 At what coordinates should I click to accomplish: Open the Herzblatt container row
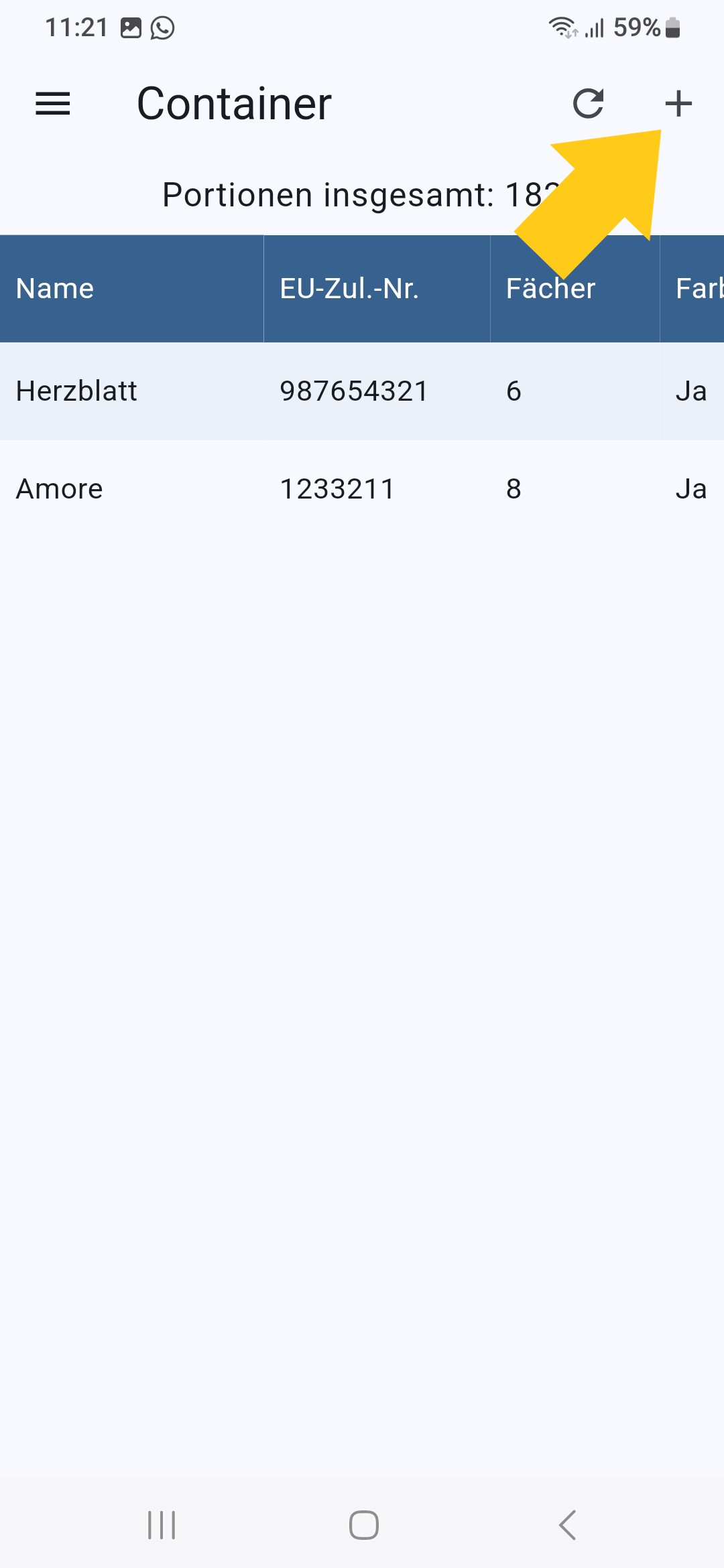tap(362, 391)
